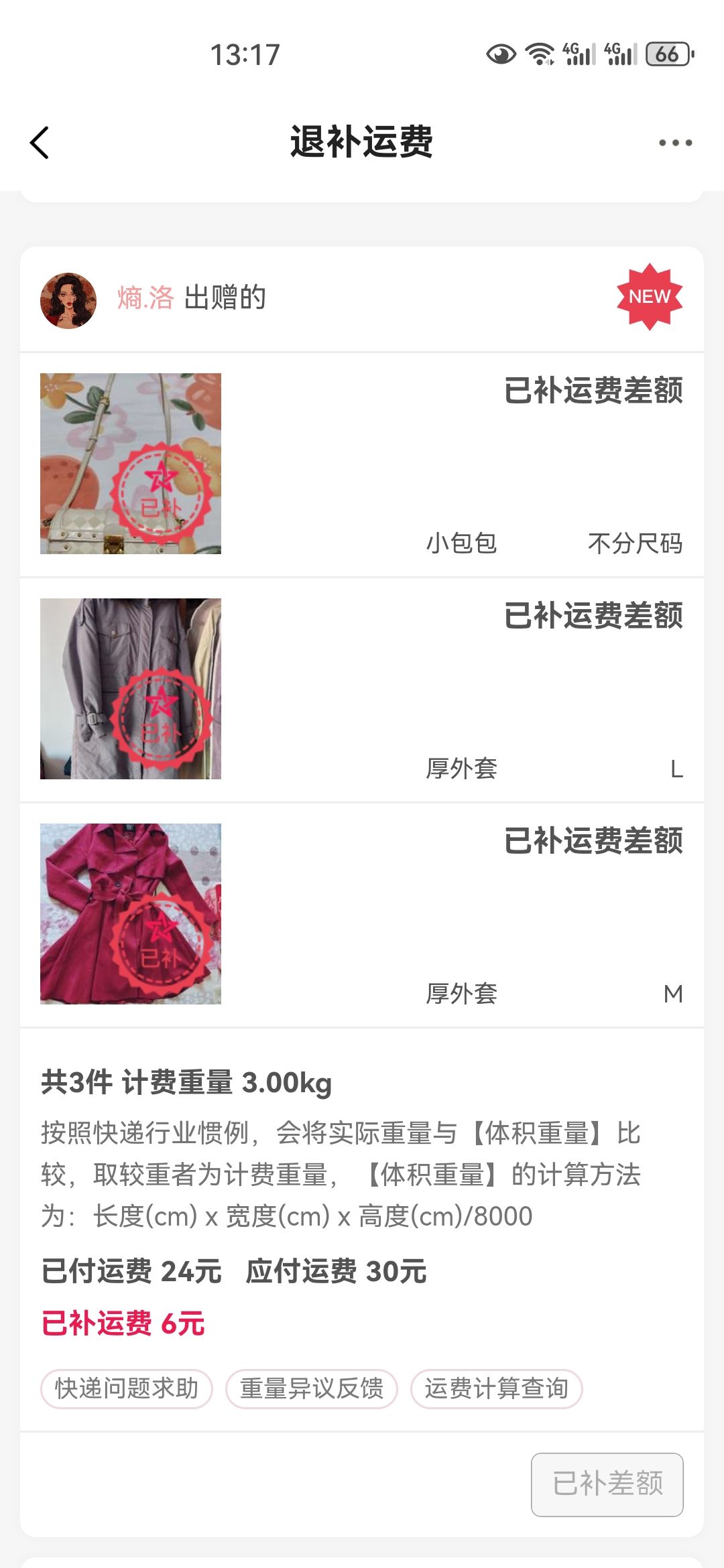Screen dimensions: 724x1568
Task: Open donor 熵.洛's profile avatar
Action: [68, 300]
